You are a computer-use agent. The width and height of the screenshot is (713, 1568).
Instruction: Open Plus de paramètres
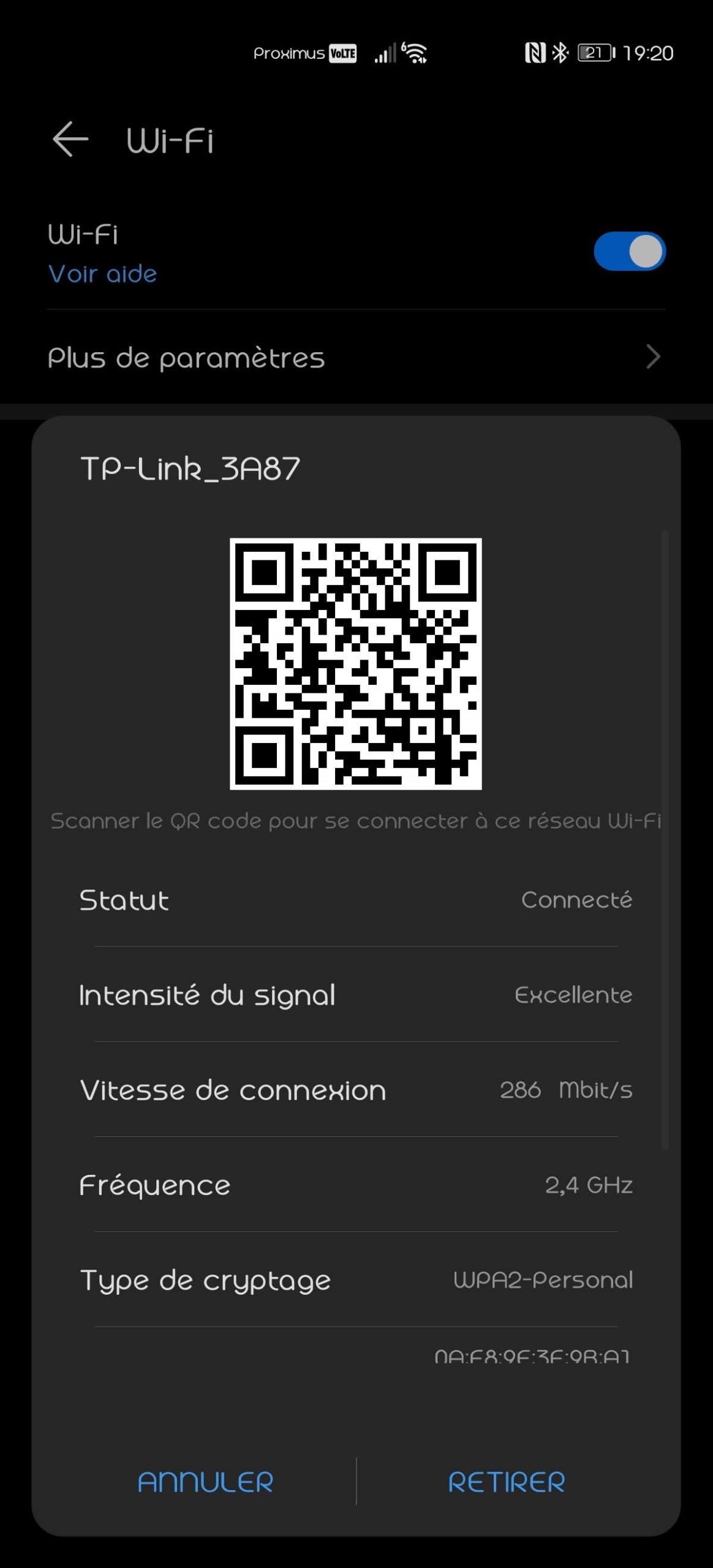[356, 357]
